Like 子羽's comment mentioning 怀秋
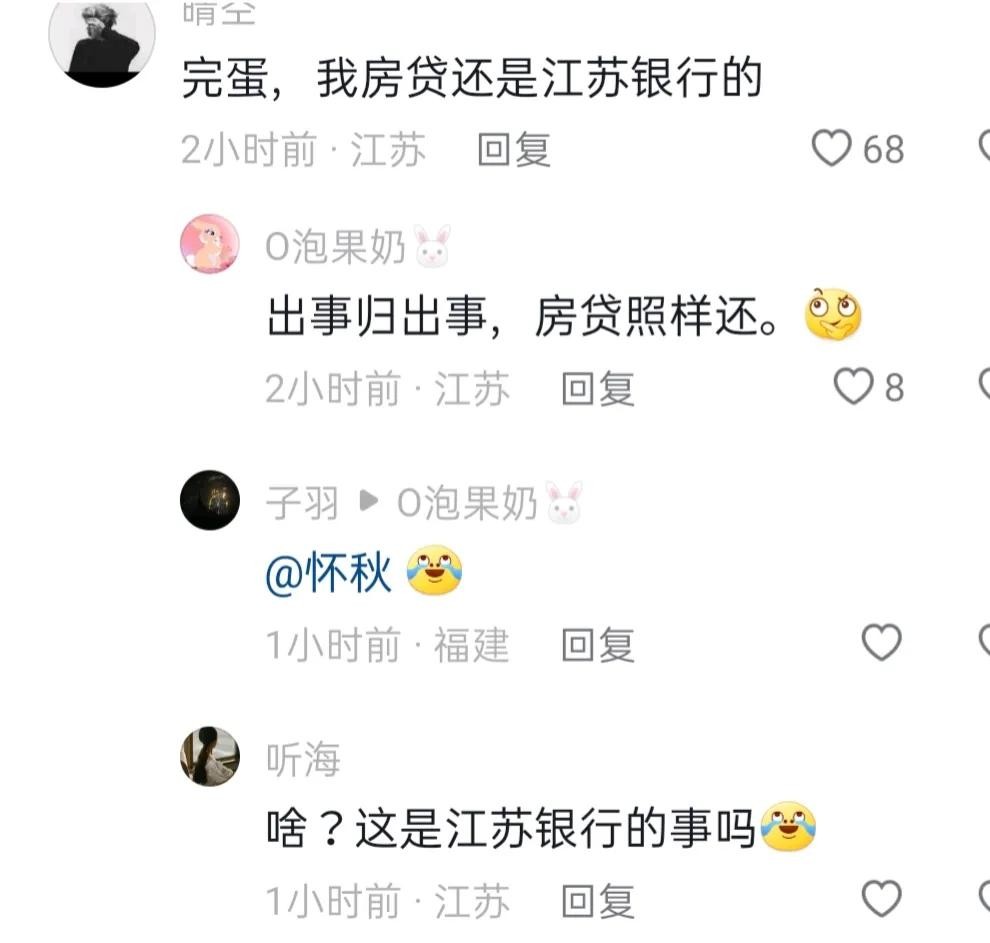The height and width of the screenshot is (943, 990). (881, 643)
